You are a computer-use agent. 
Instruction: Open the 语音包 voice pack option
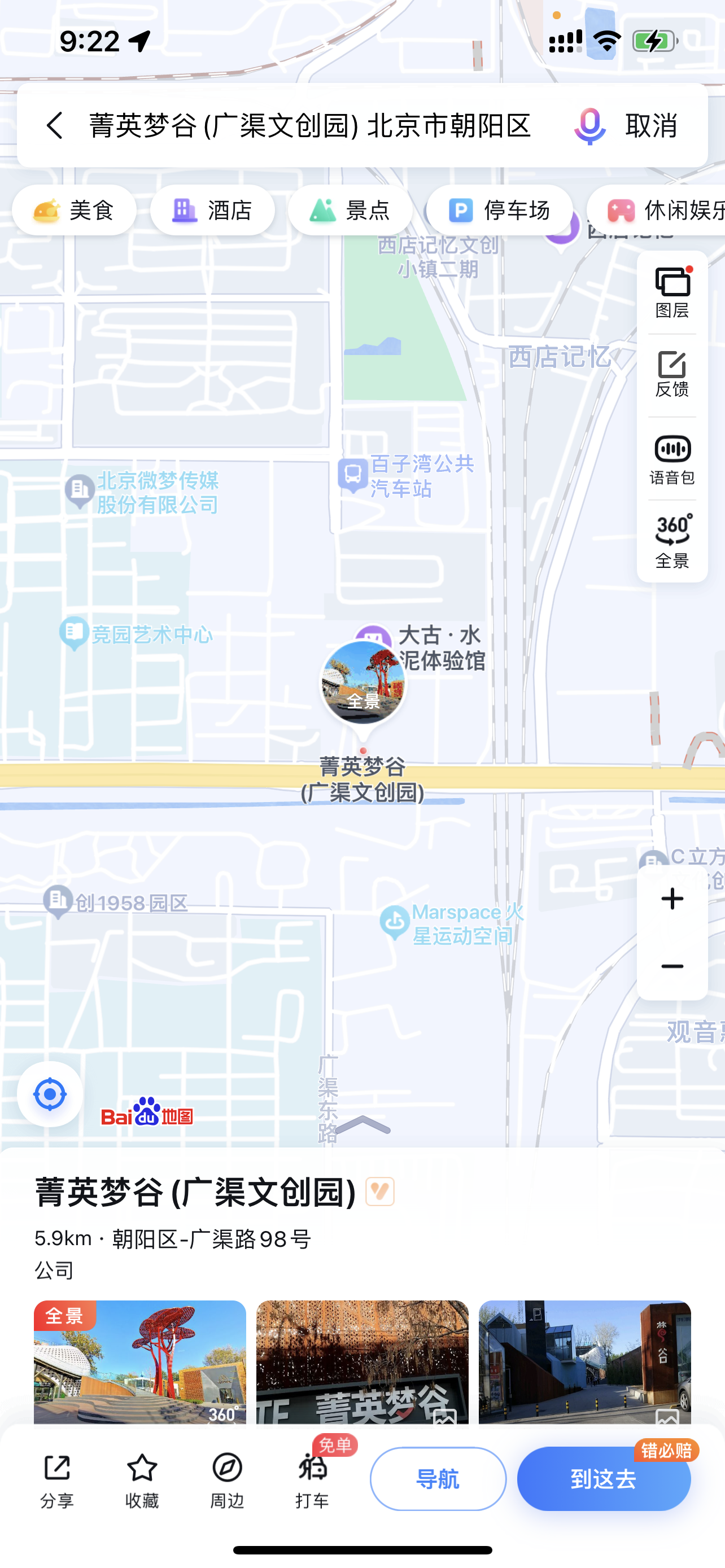tap(672, 459)
